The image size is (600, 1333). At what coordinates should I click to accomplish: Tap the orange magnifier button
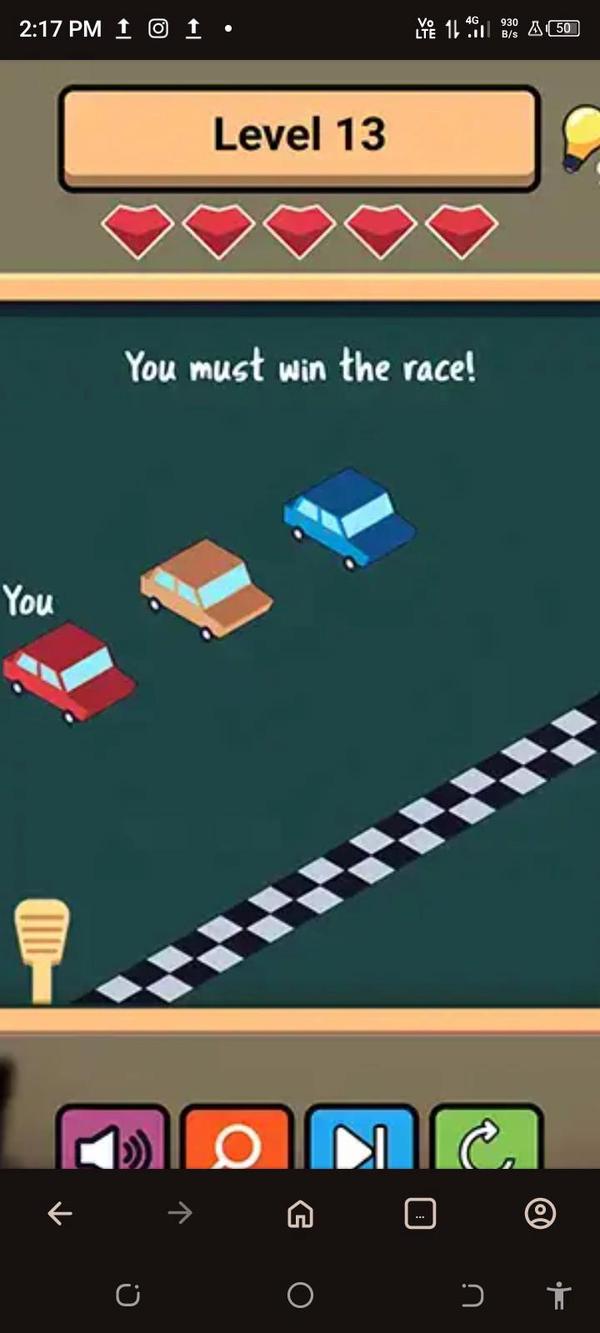click(237, 1140)
